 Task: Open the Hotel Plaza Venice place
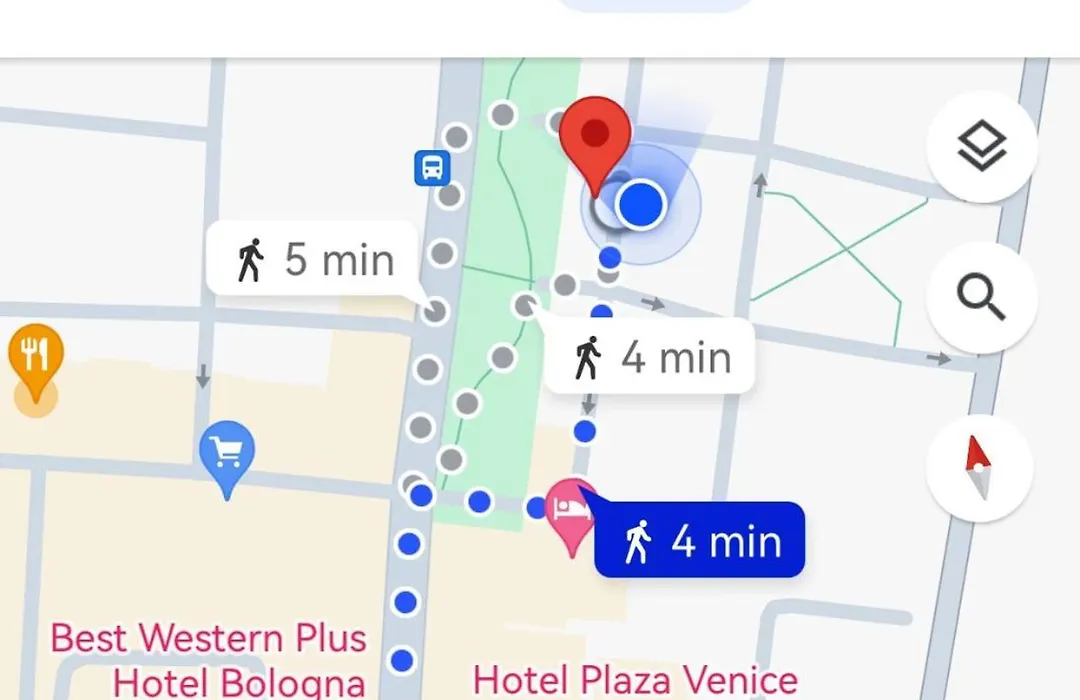tap(634, 681)
